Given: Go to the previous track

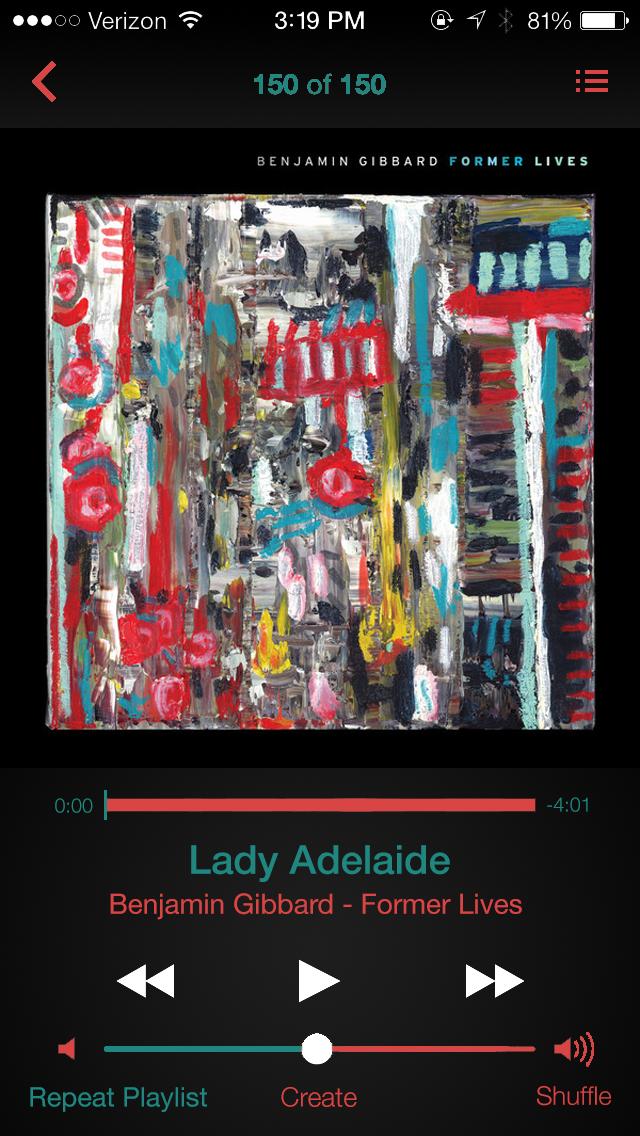Looking at the screenshot, I should [x=146, y=980].
